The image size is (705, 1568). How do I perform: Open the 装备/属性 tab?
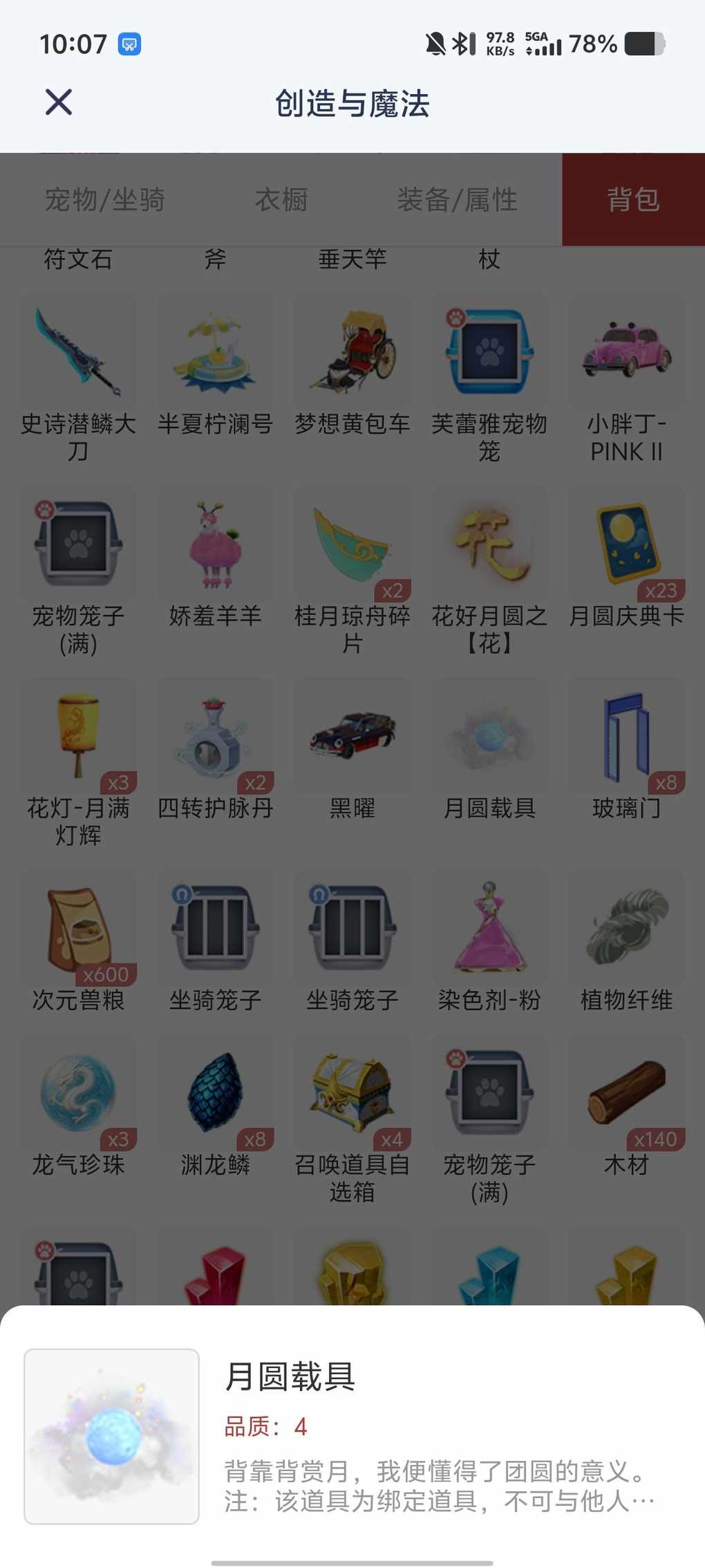pyautogui.click(x=457, y=200)
